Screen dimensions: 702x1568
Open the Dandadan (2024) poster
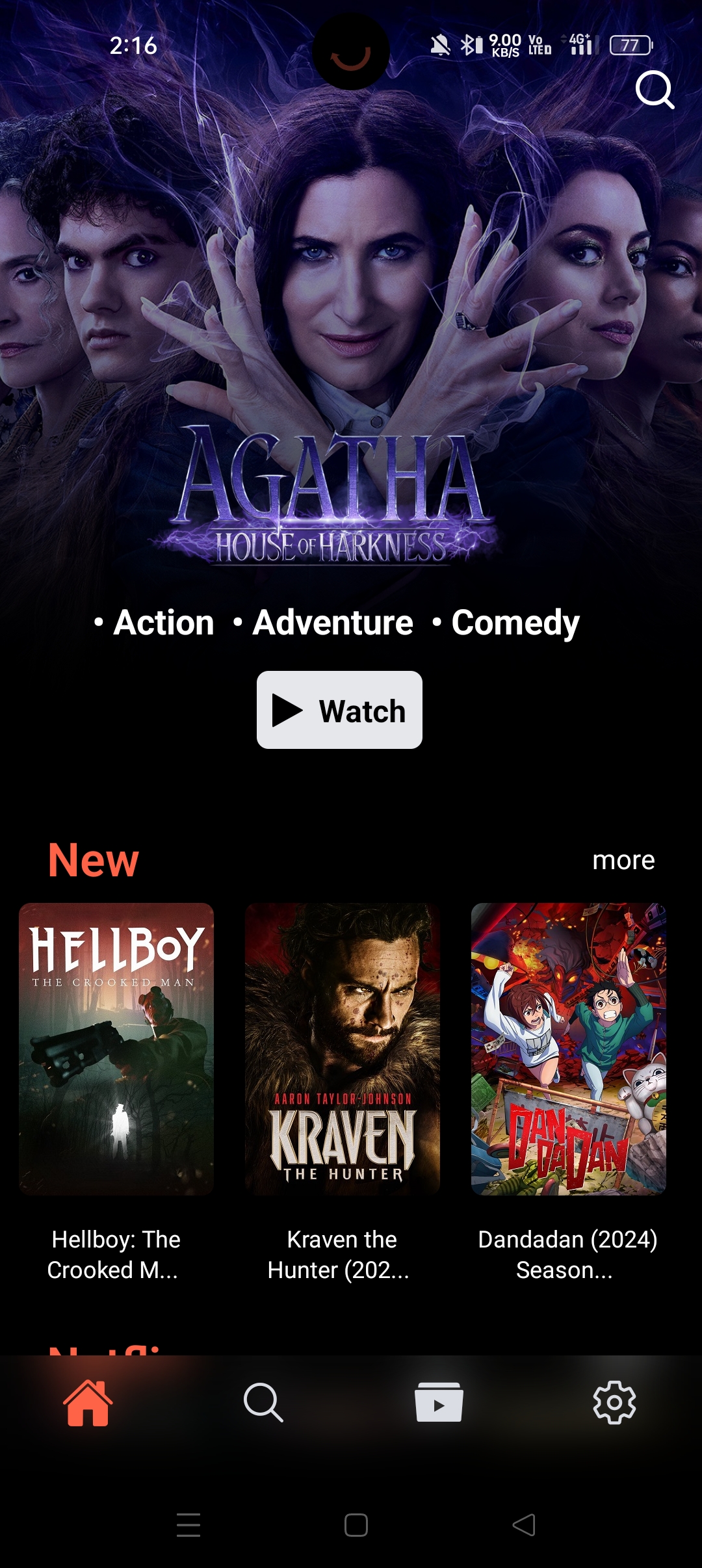[x=568, y=1049]
